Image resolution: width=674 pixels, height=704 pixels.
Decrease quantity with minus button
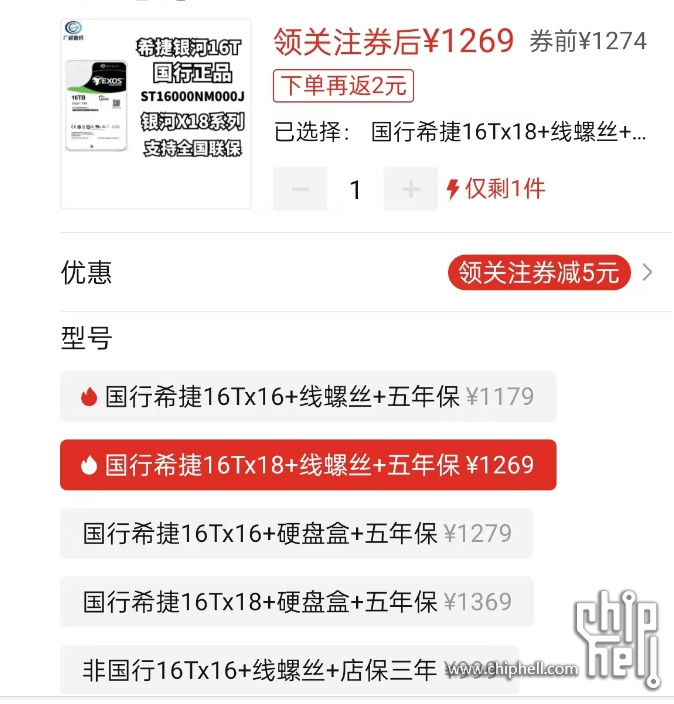coord(300,189)
